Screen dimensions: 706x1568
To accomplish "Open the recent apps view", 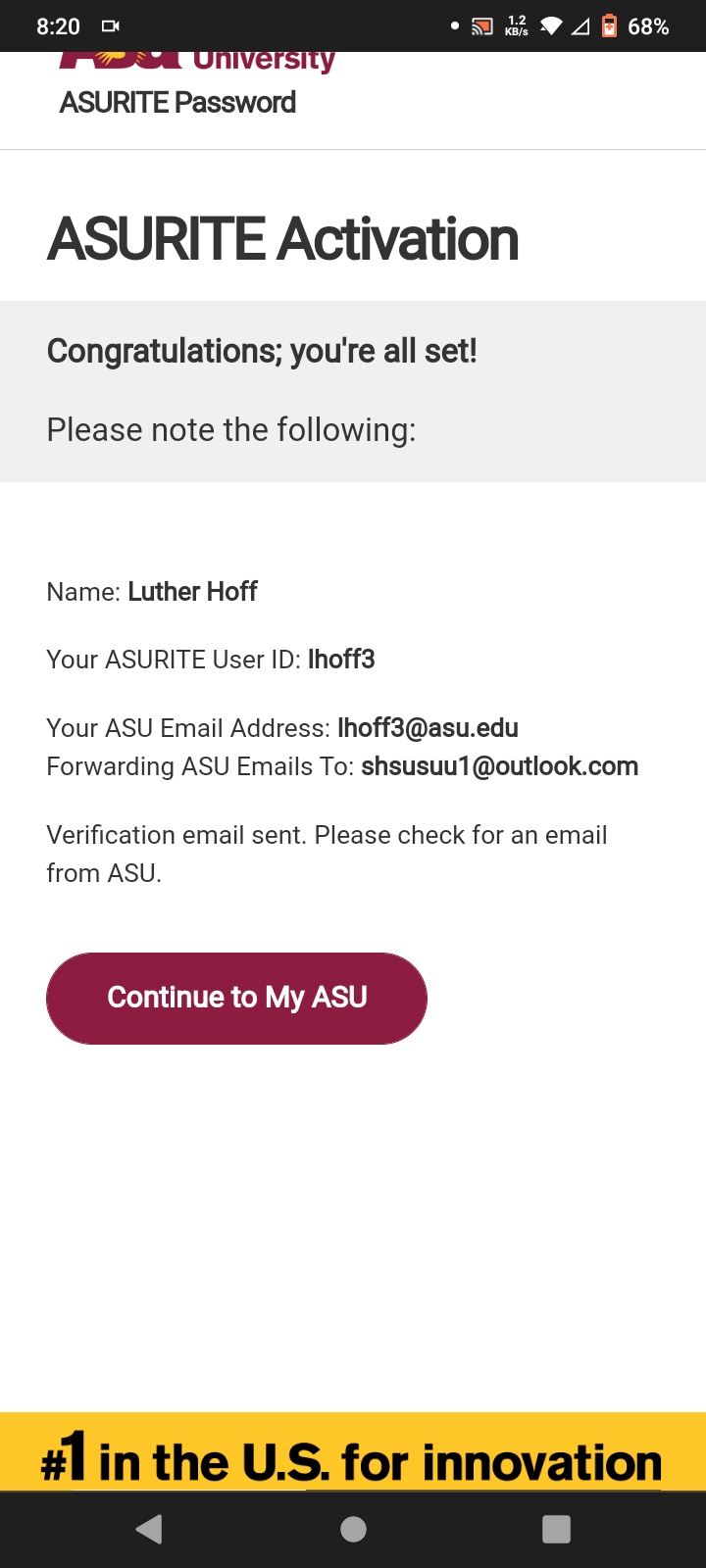I will (x=556, y=1529).
